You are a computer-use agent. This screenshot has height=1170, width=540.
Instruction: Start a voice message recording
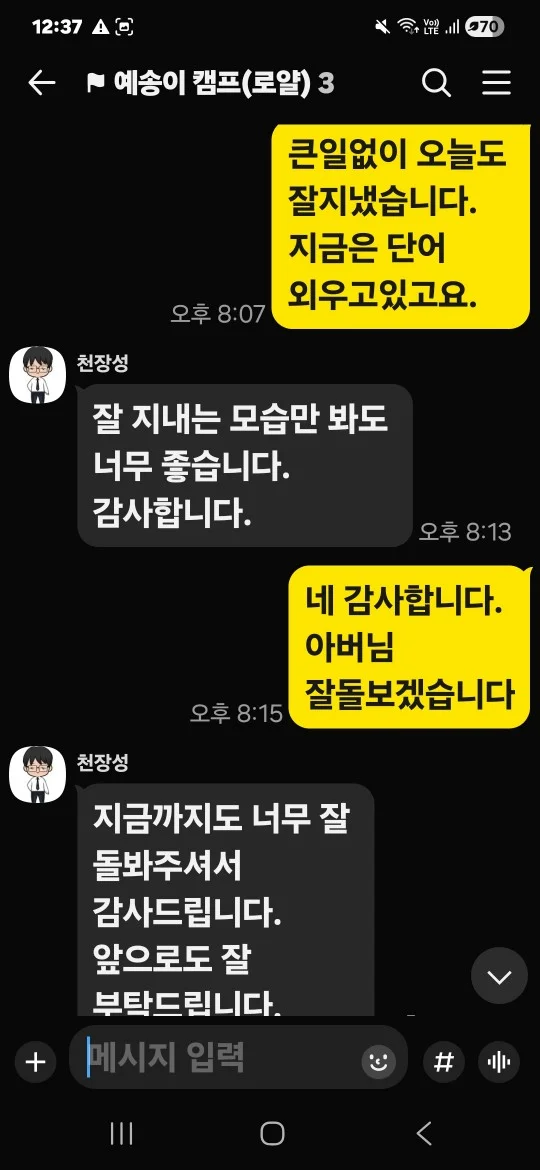click(498, 1062)
